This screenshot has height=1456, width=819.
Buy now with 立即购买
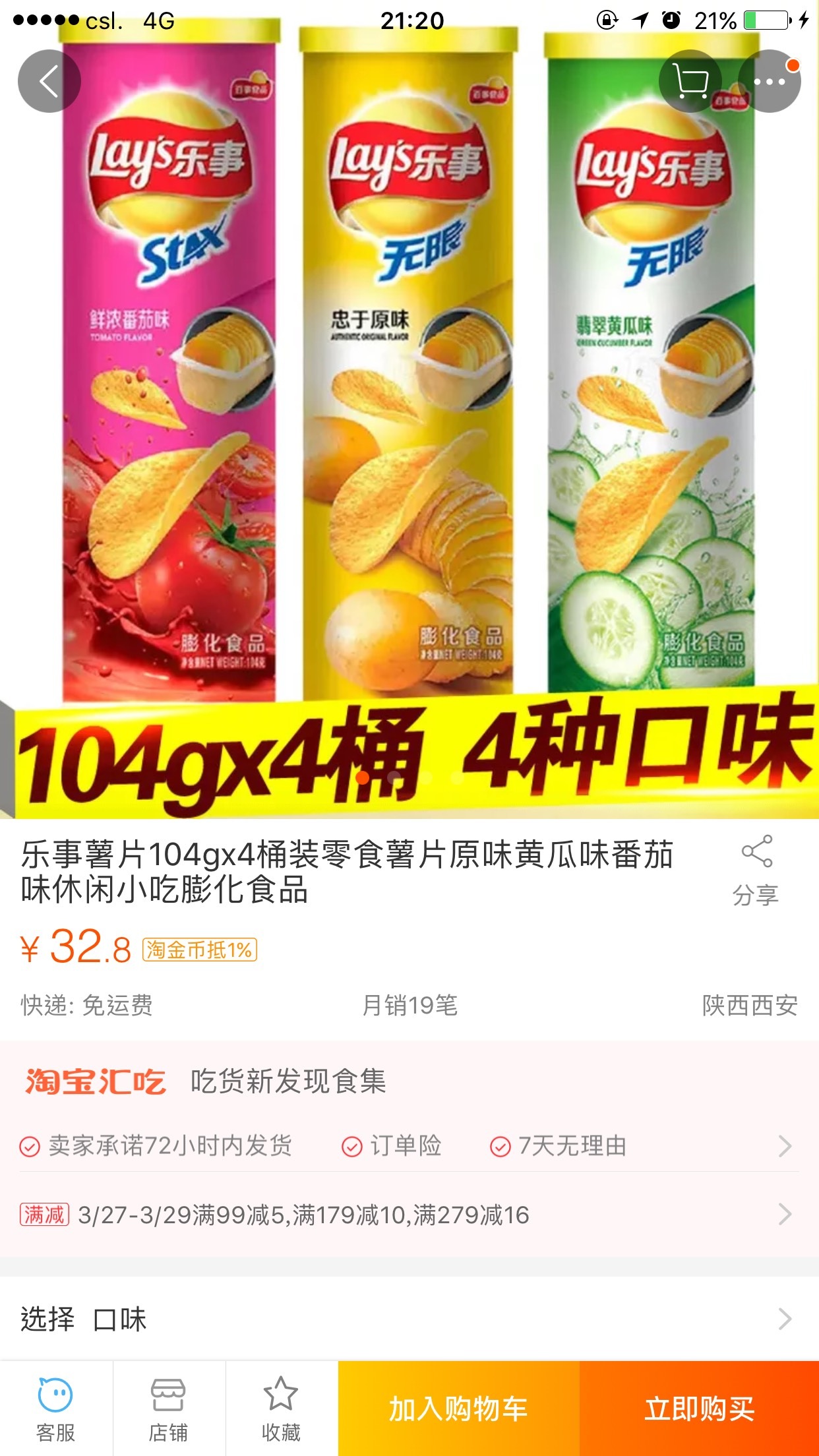699,1409
